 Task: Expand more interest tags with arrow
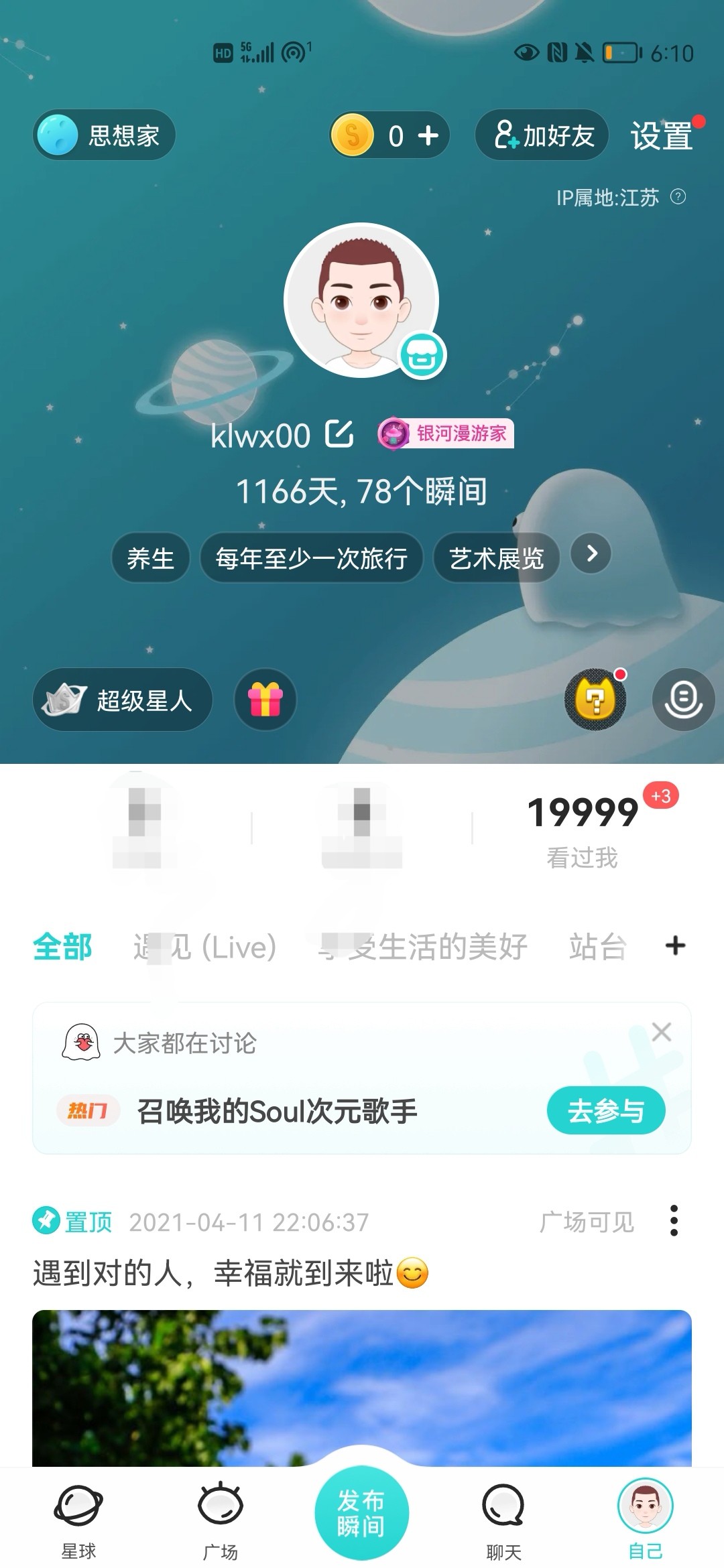click(591, 553)
